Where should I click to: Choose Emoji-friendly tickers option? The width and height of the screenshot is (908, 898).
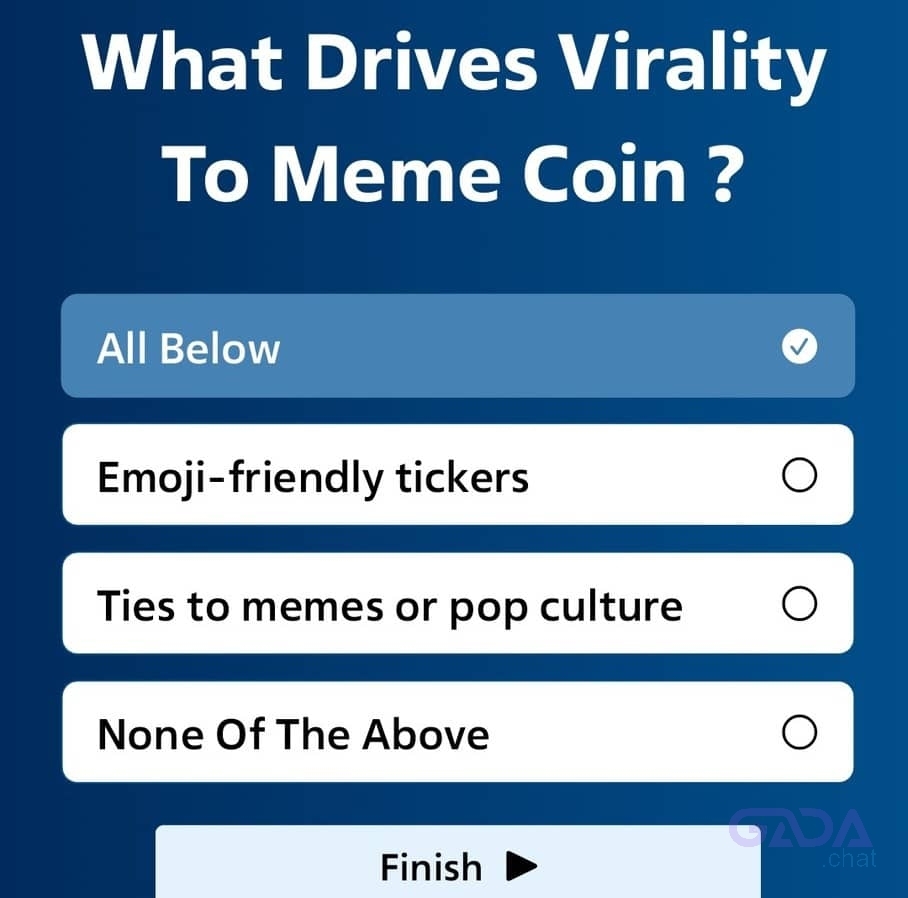(x=457, y=476)
